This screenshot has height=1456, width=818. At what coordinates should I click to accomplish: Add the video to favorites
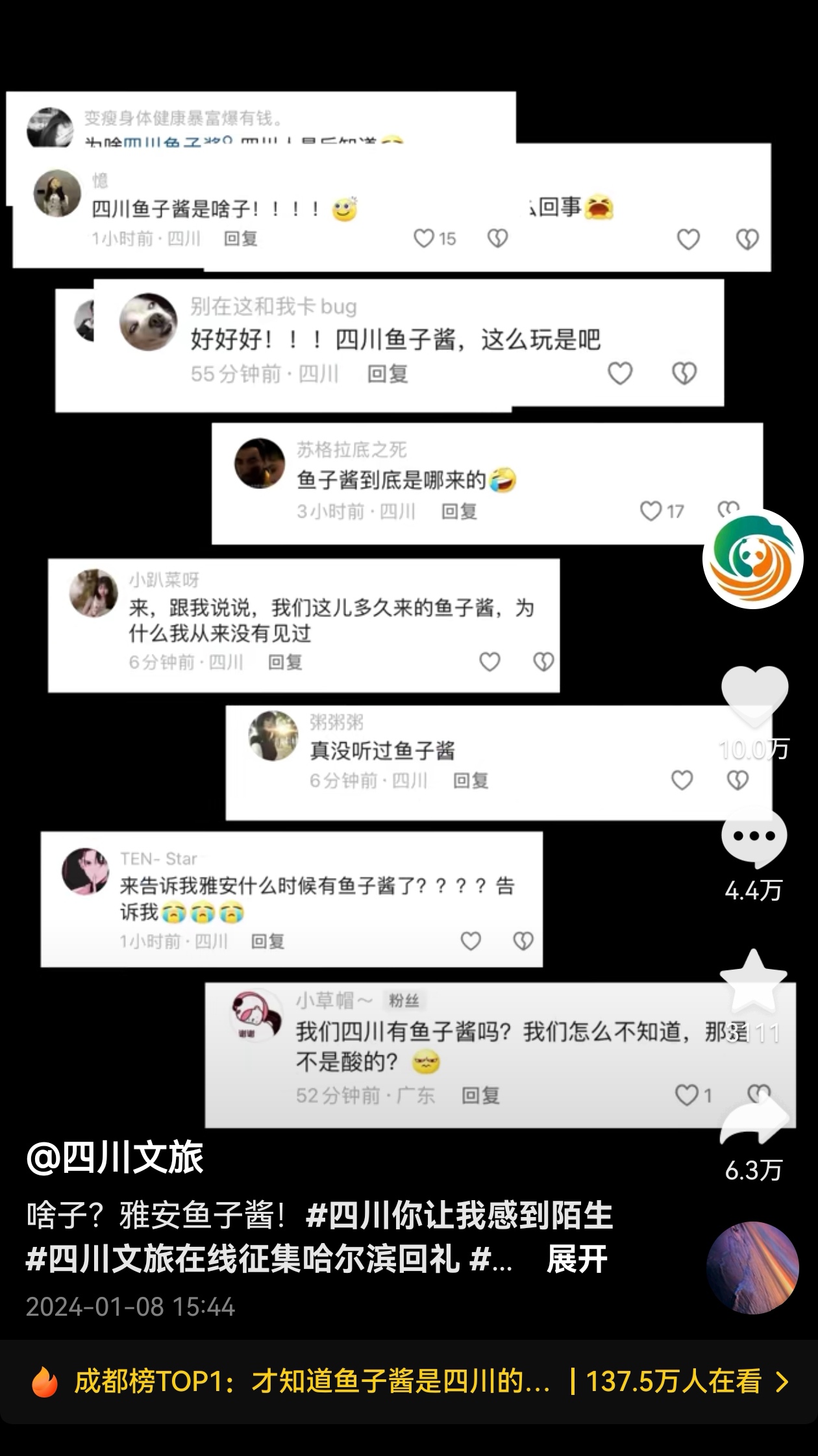pyautogui.click(x=753, y=981)
